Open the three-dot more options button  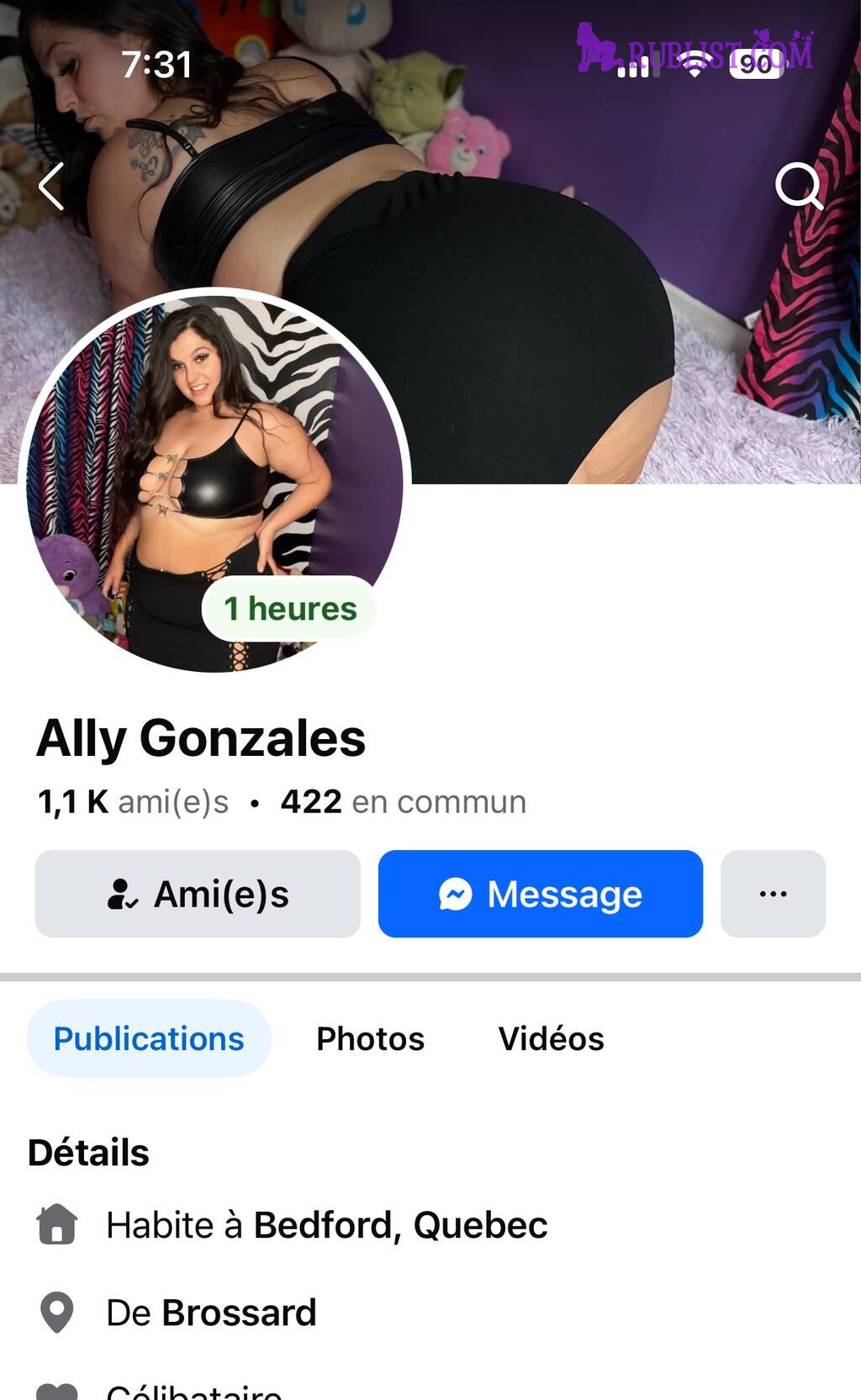click(x=773, y=894)
